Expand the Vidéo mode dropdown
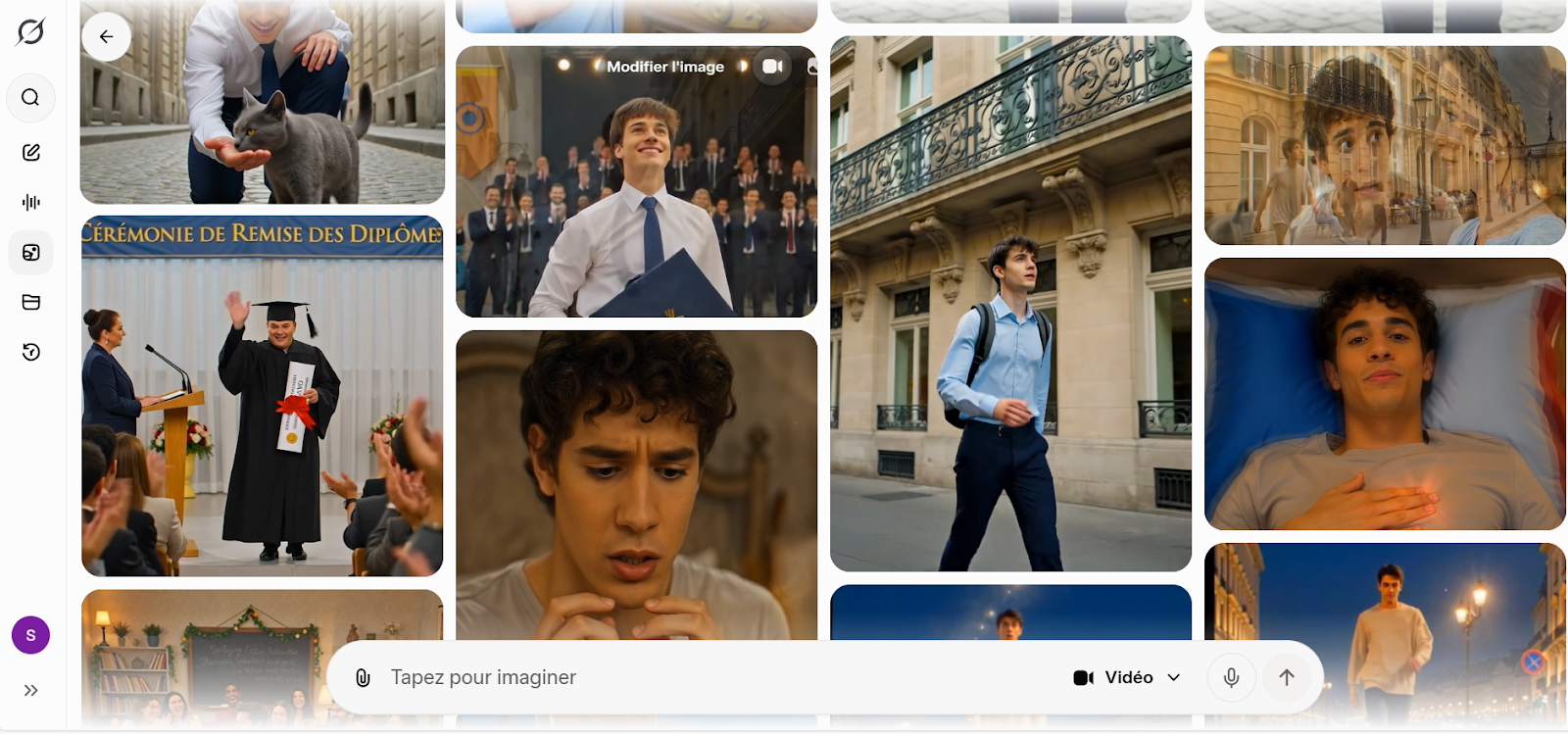Screen dimensions: 1568x734 (1127, 677)
